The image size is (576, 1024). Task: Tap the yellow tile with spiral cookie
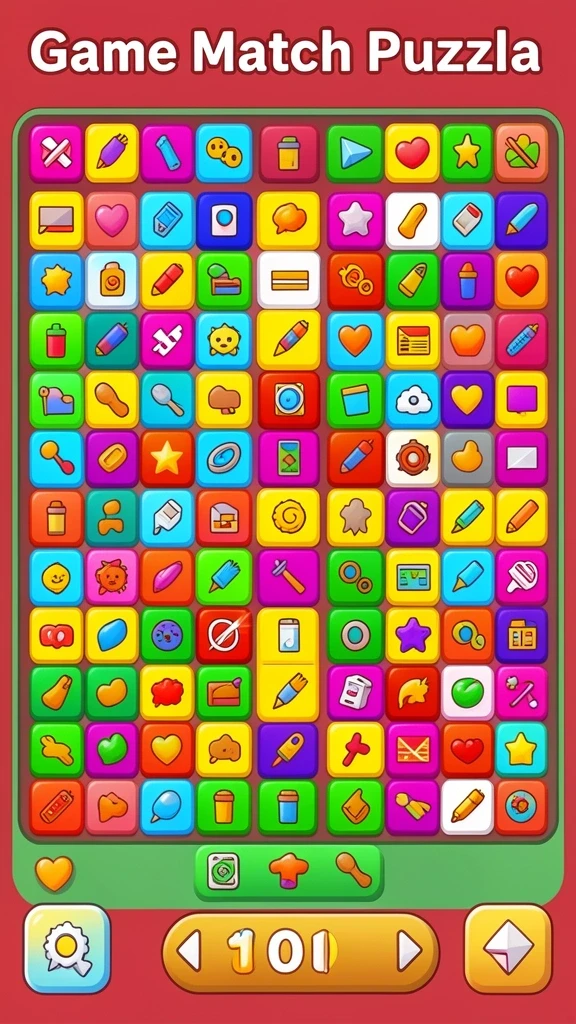[x=289, y=517]
